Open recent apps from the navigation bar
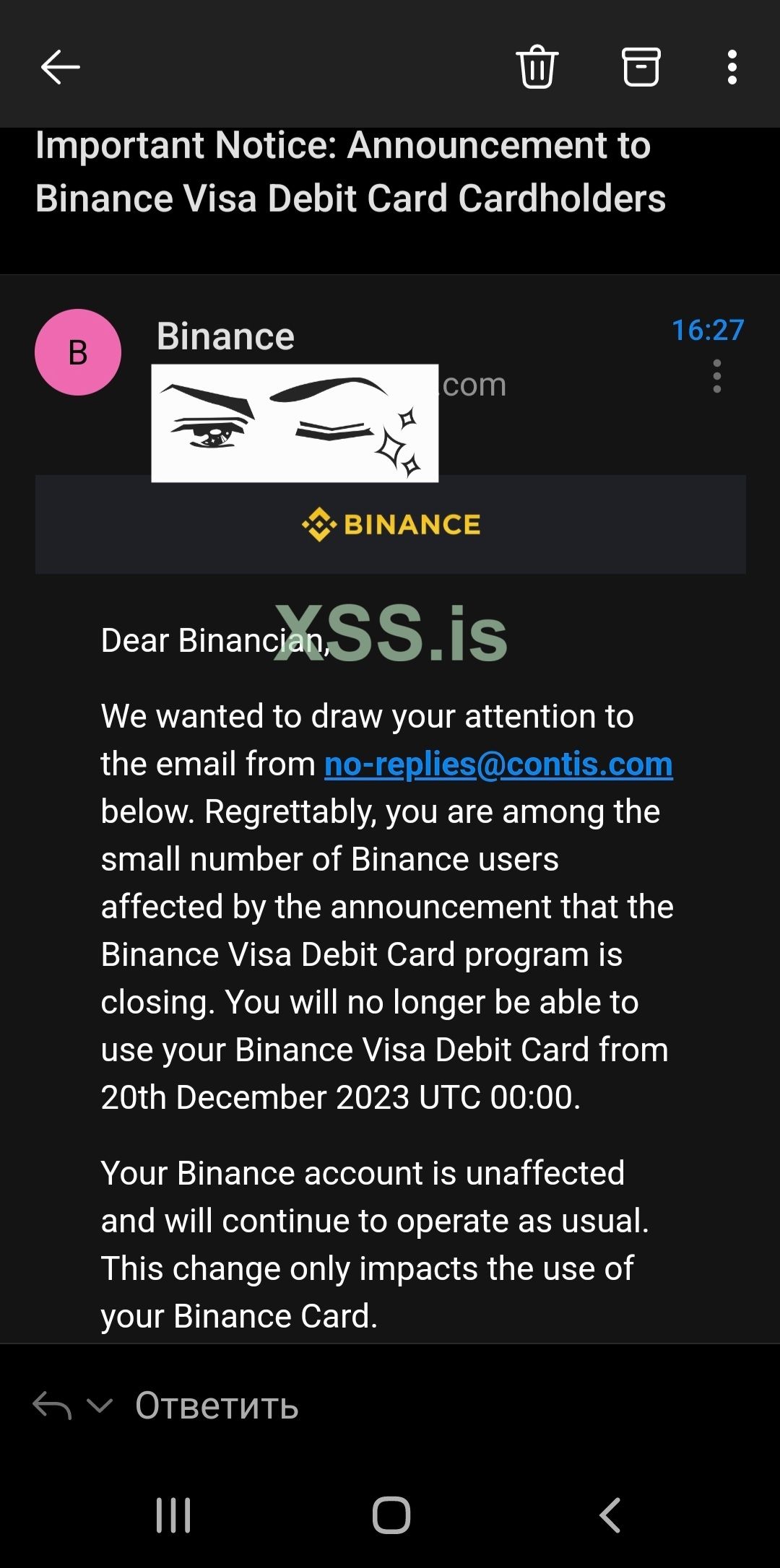Screen dimensions: 780x1568 [x=173, y=1515]
